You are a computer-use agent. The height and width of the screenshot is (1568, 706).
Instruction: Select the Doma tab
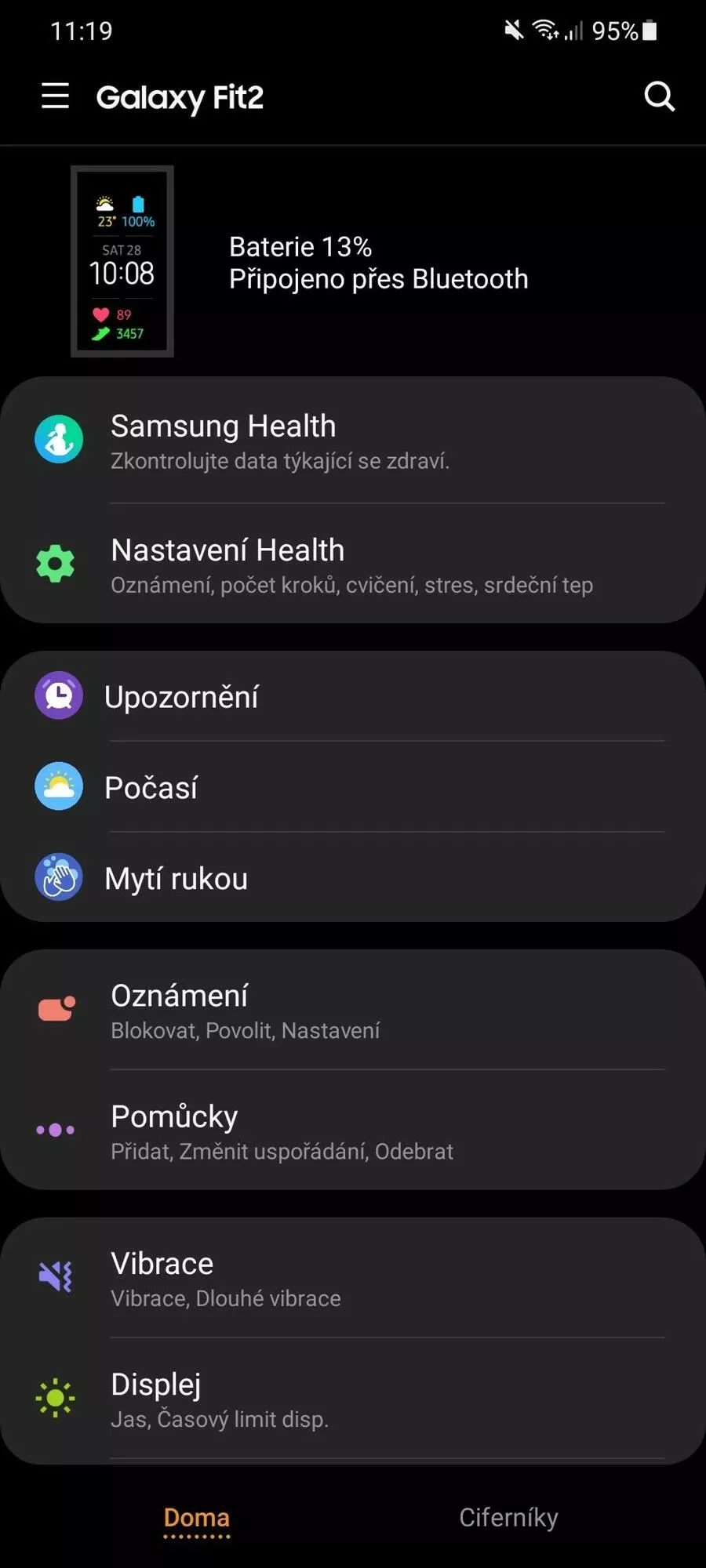tap(196, 1519)
